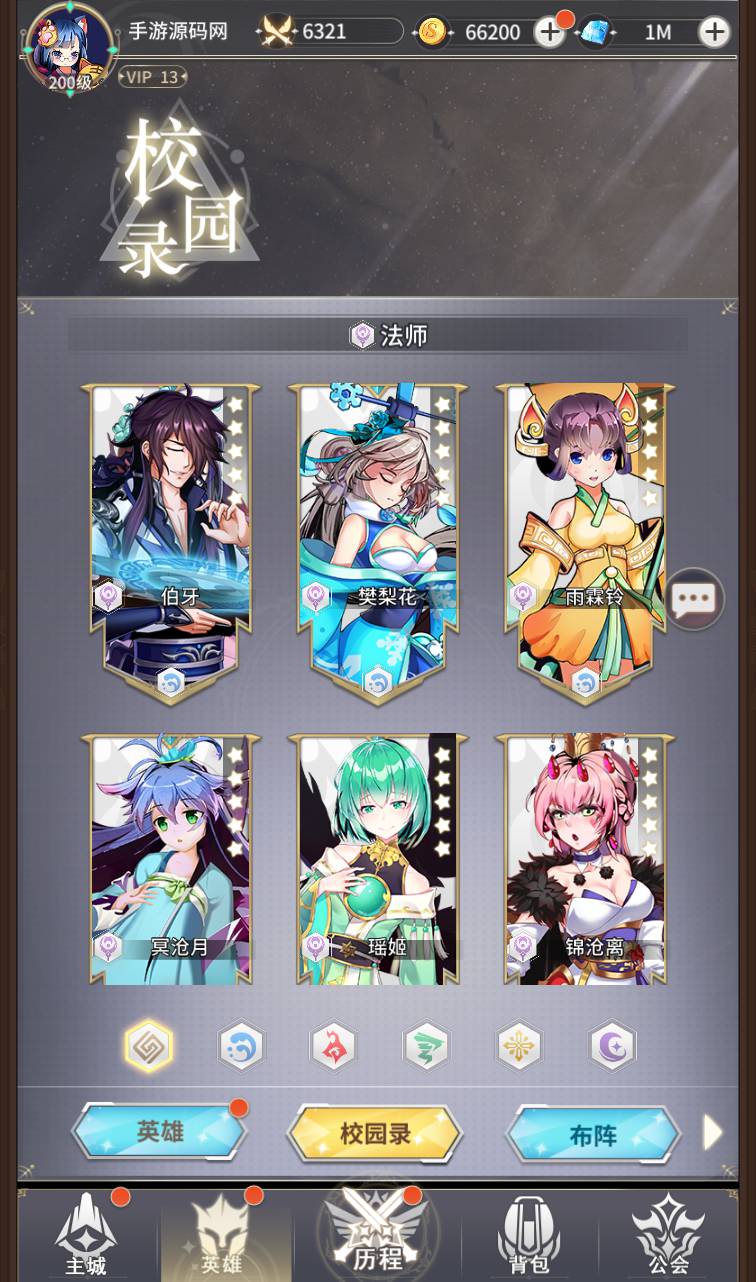Viewport: 756px width, 1282px height.
Task: Add more gold coins
Action: point(549,32)
